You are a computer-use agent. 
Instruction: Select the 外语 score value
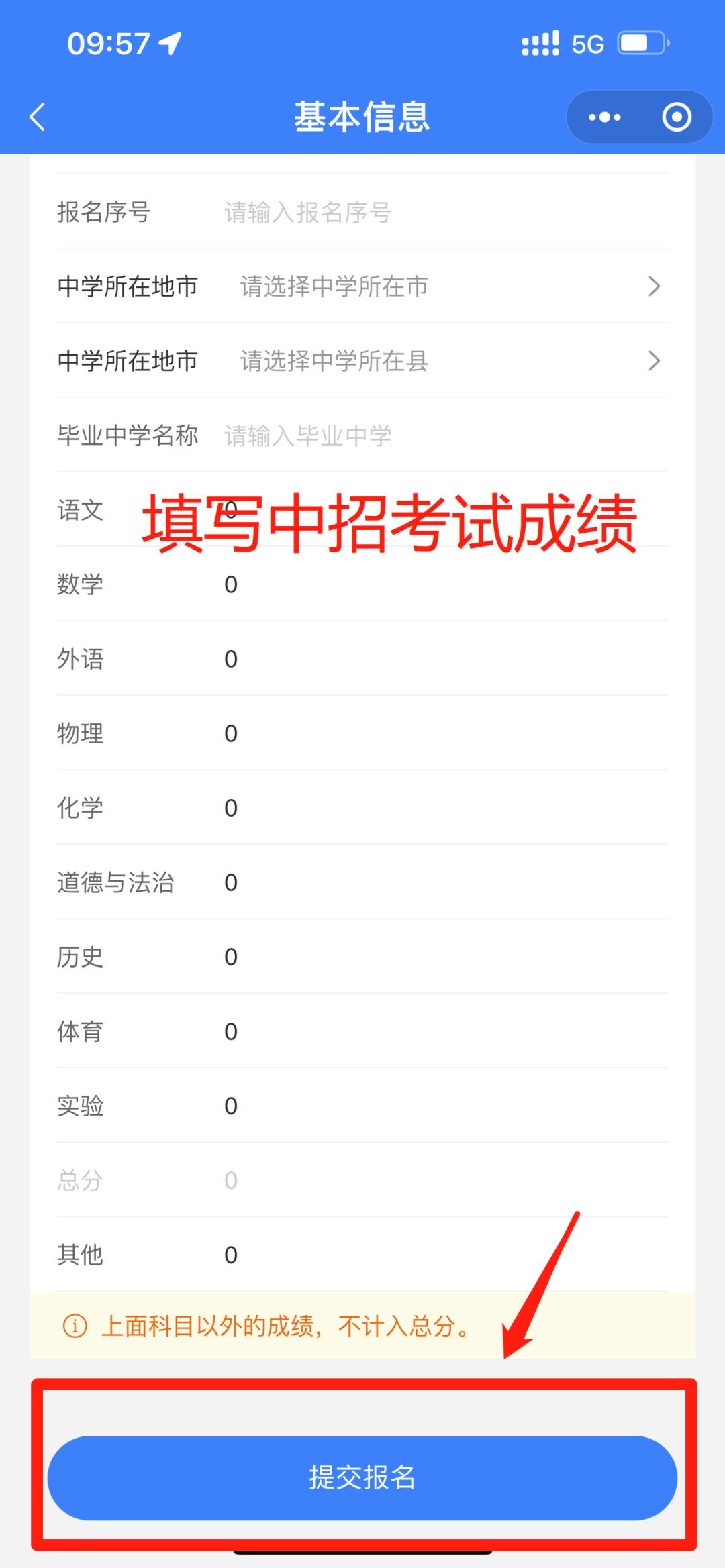point(231,659)
